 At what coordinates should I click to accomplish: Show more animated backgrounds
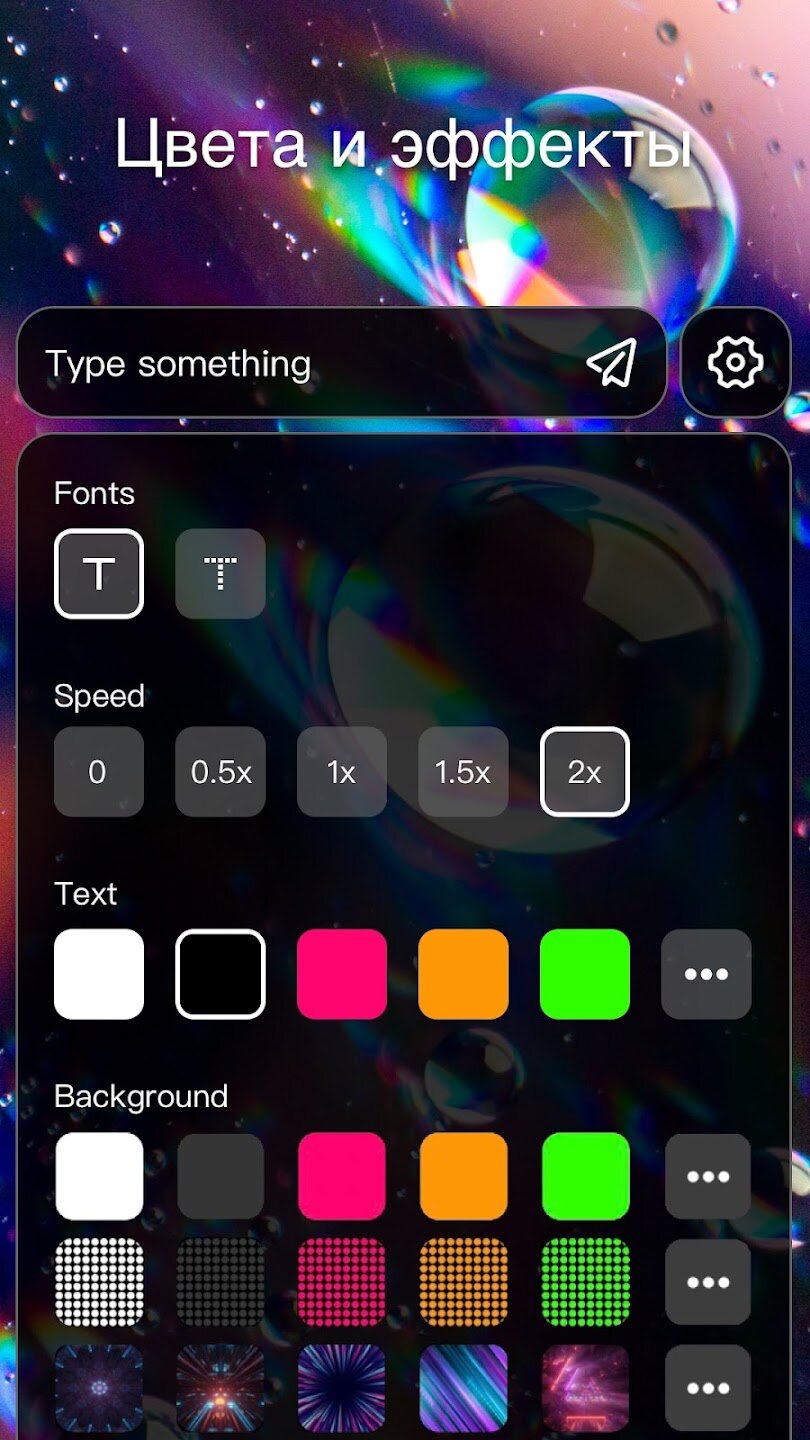point(708,1388)
